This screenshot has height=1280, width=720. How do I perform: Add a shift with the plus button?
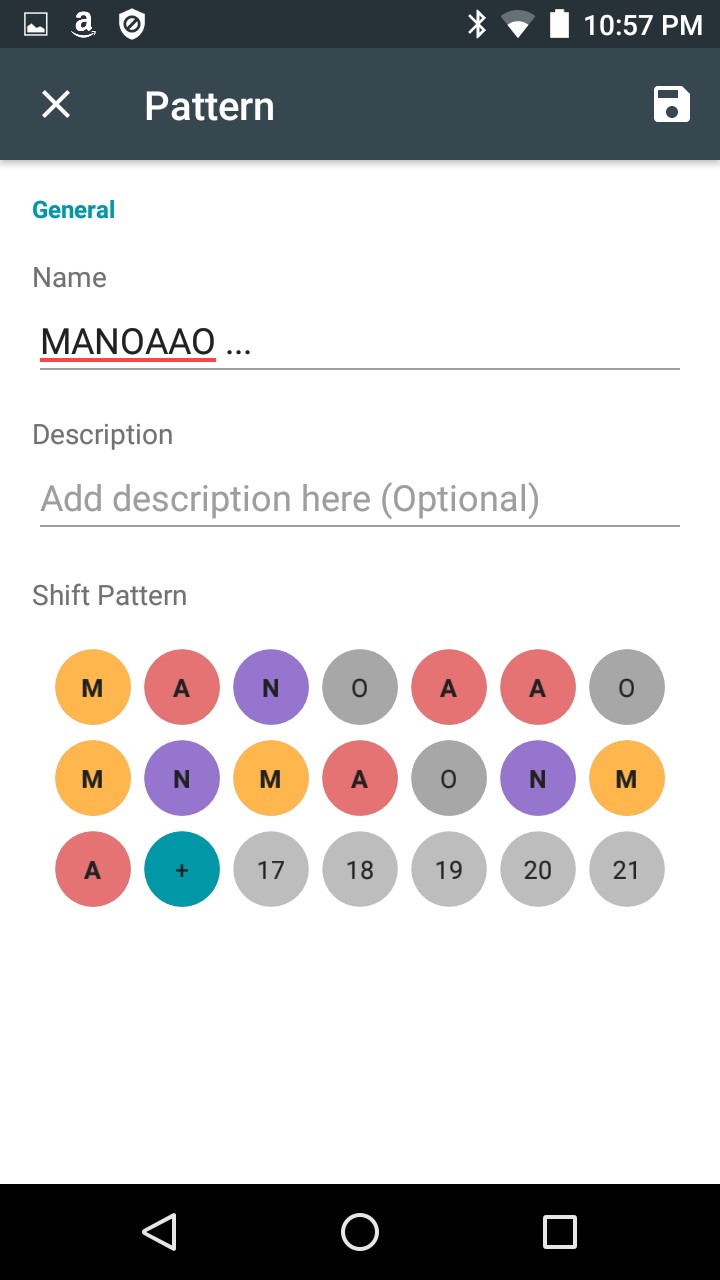click(182, 870)
